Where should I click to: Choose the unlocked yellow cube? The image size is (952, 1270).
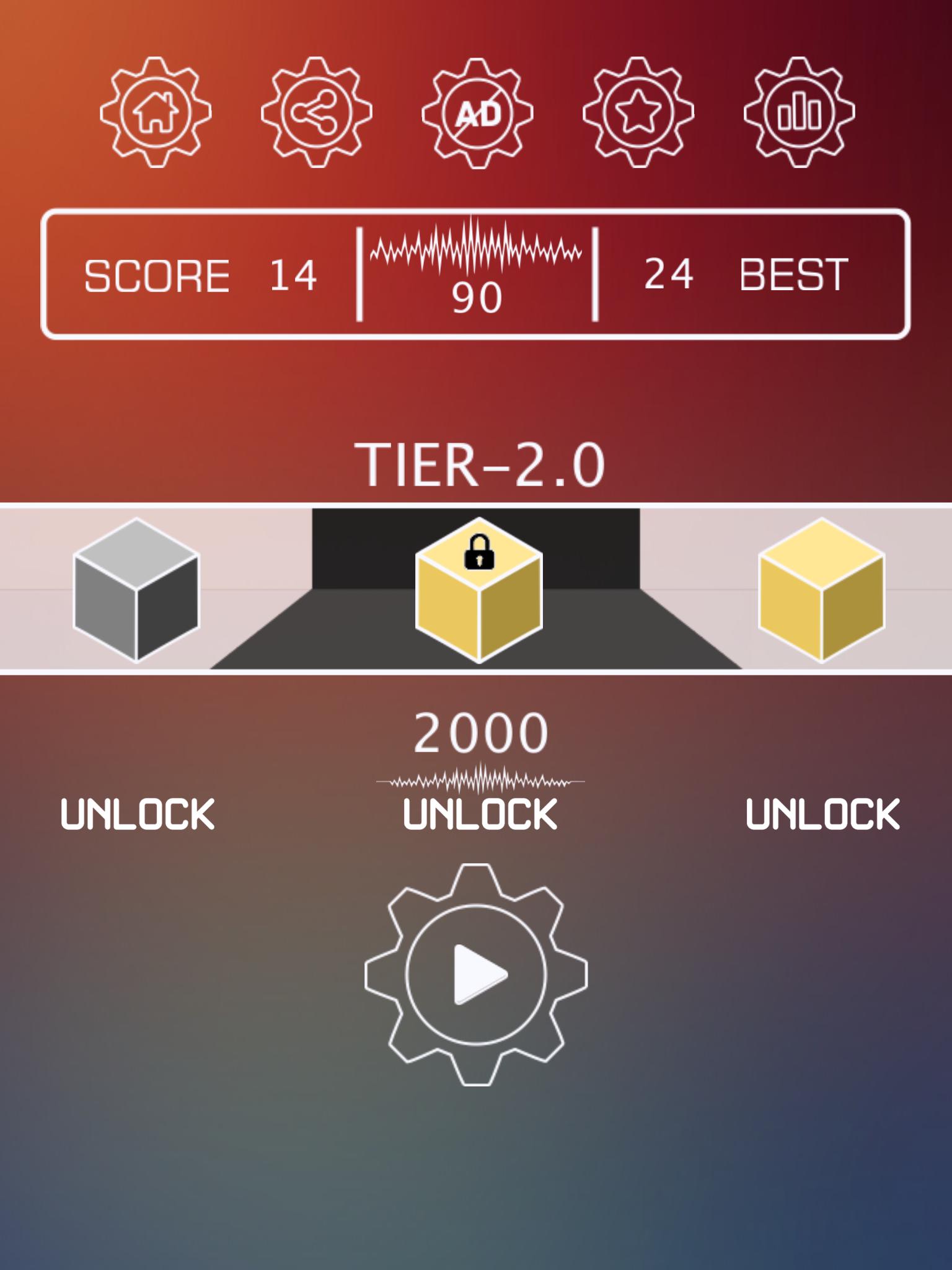pos(821,590)
